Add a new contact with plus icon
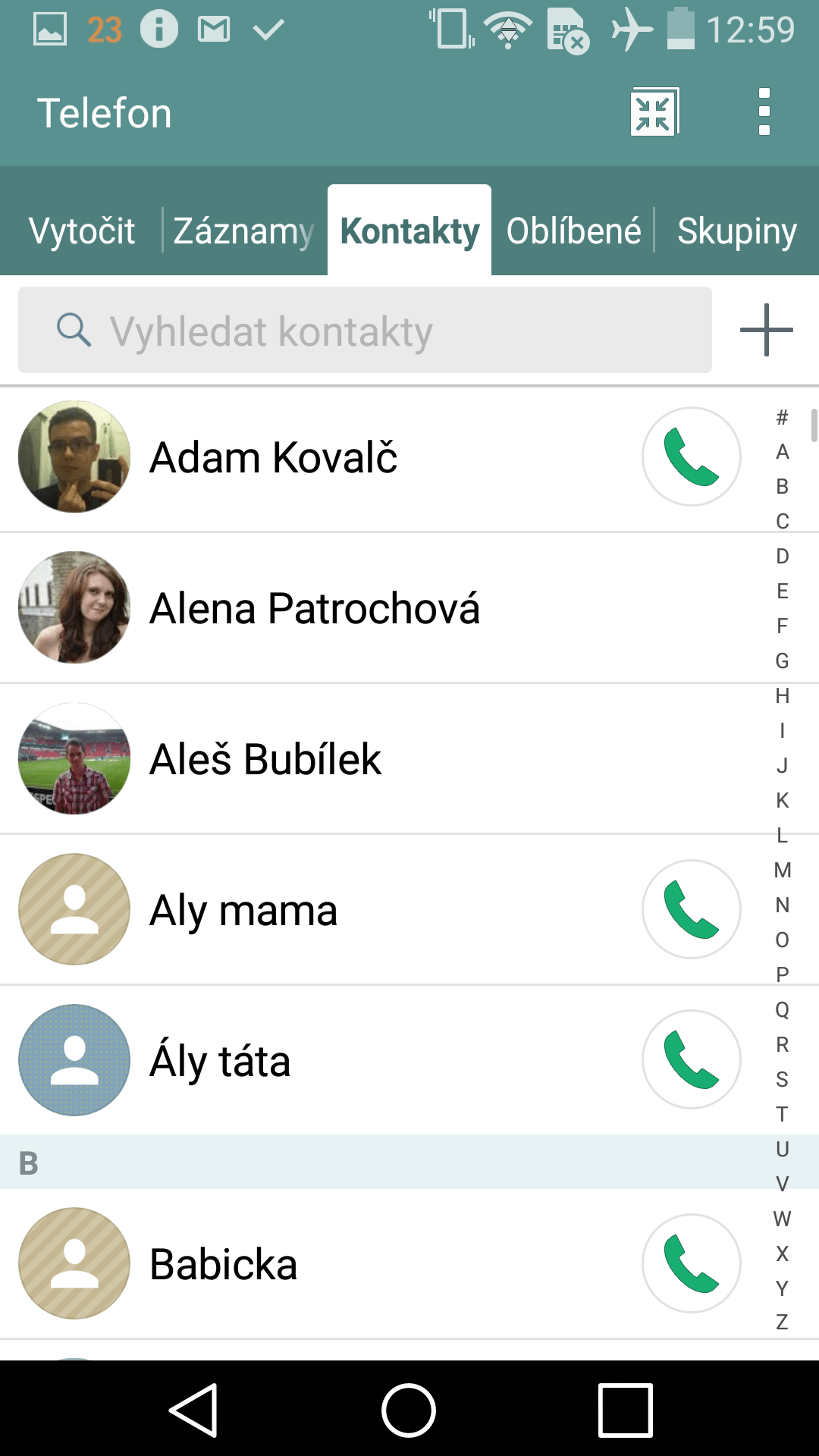 point(767,330)
